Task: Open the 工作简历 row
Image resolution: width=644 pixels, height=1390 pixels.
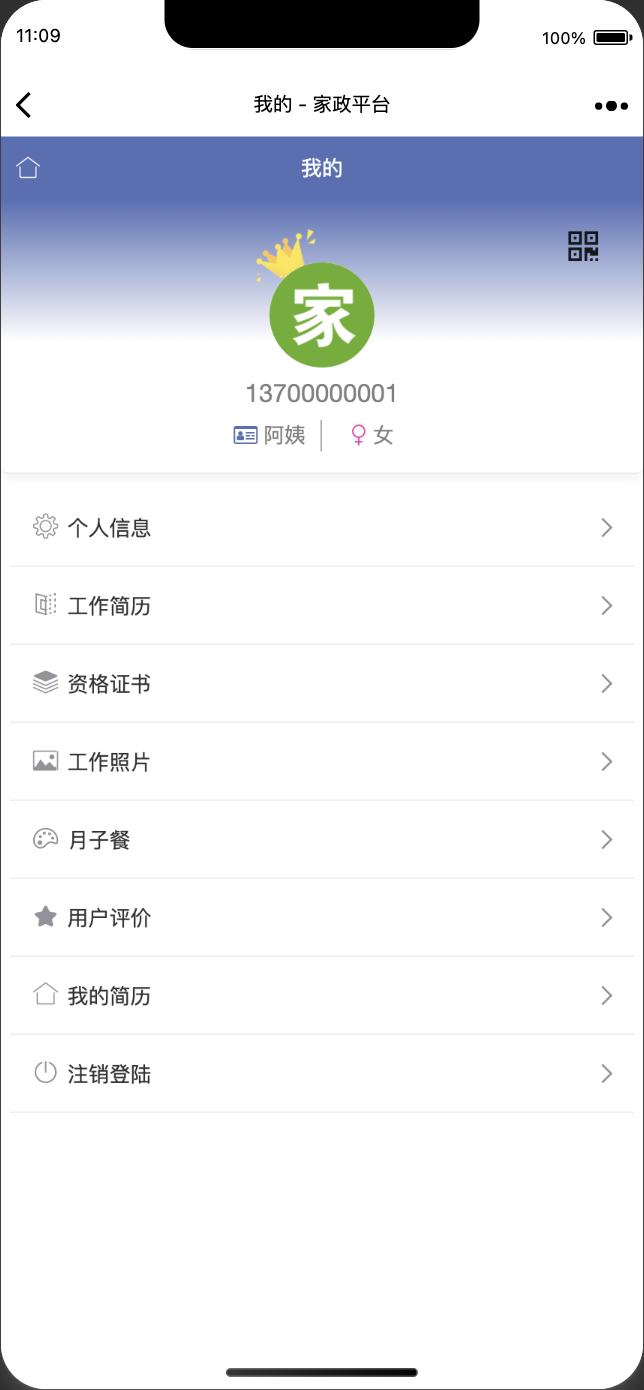Action: click(322, 606)
